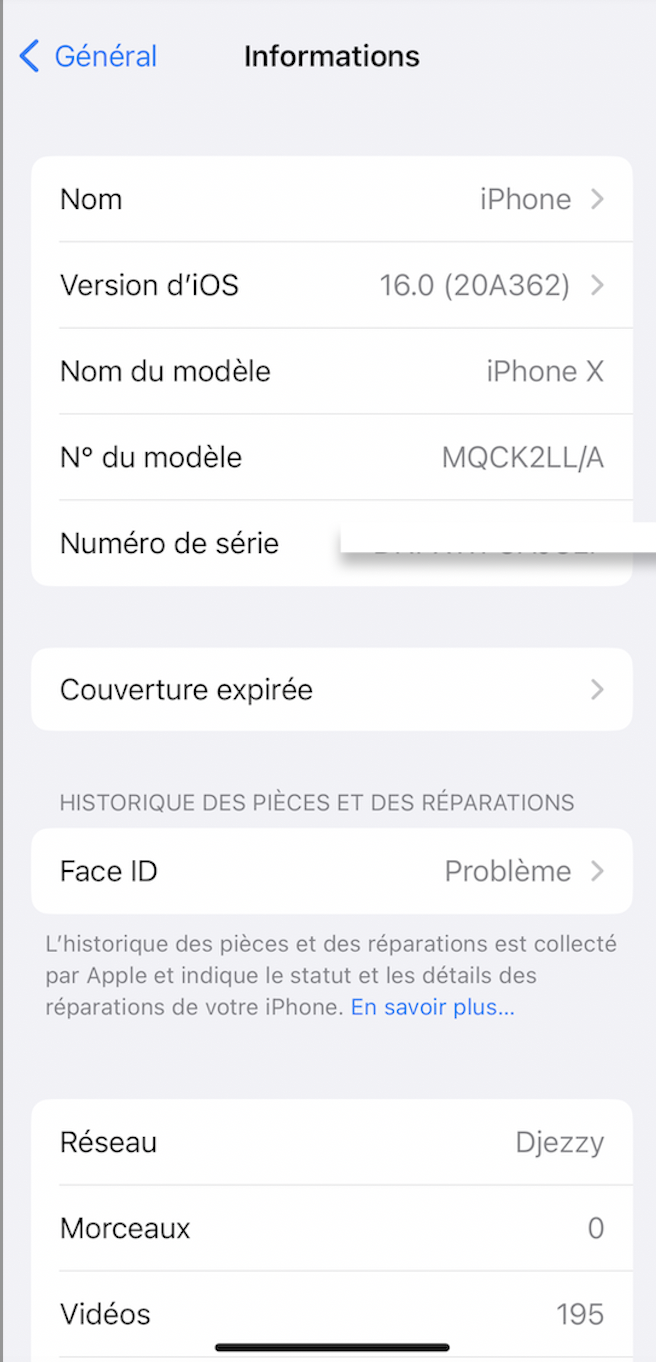This screenshot has width=656, height=1362.
Task: Tap N° du modèle to toggle number format
Action: tap(332, 458)
